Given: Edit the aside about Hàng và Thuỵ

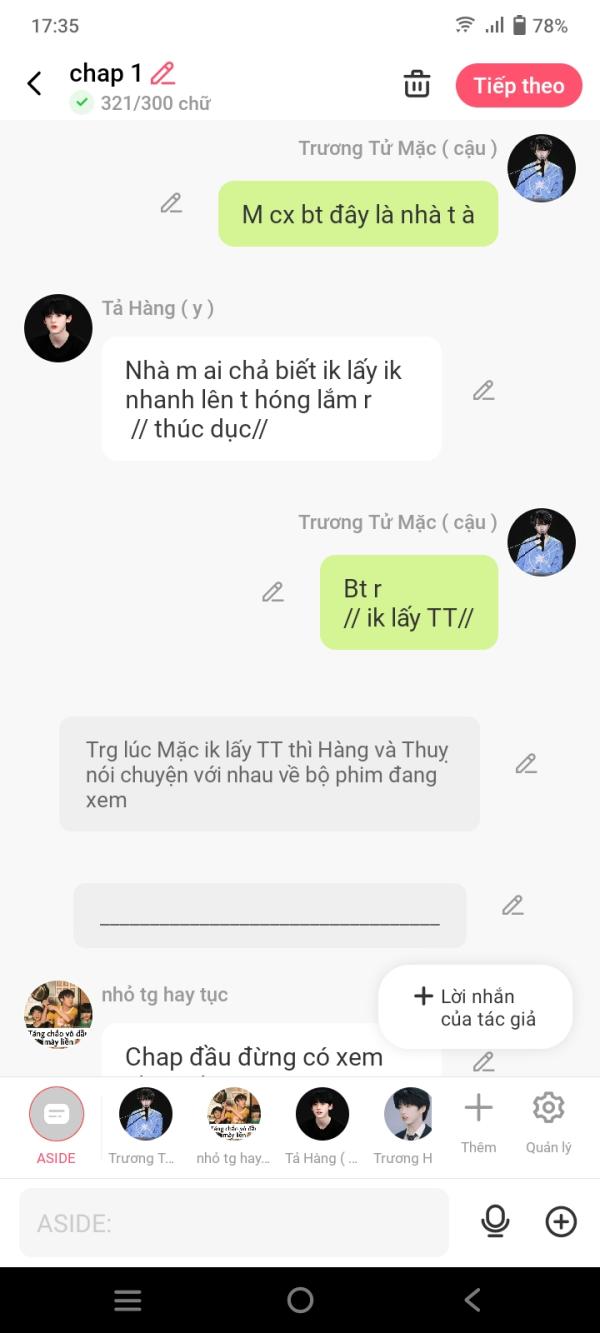Looking at the screenshot, I should pos(526,764).
